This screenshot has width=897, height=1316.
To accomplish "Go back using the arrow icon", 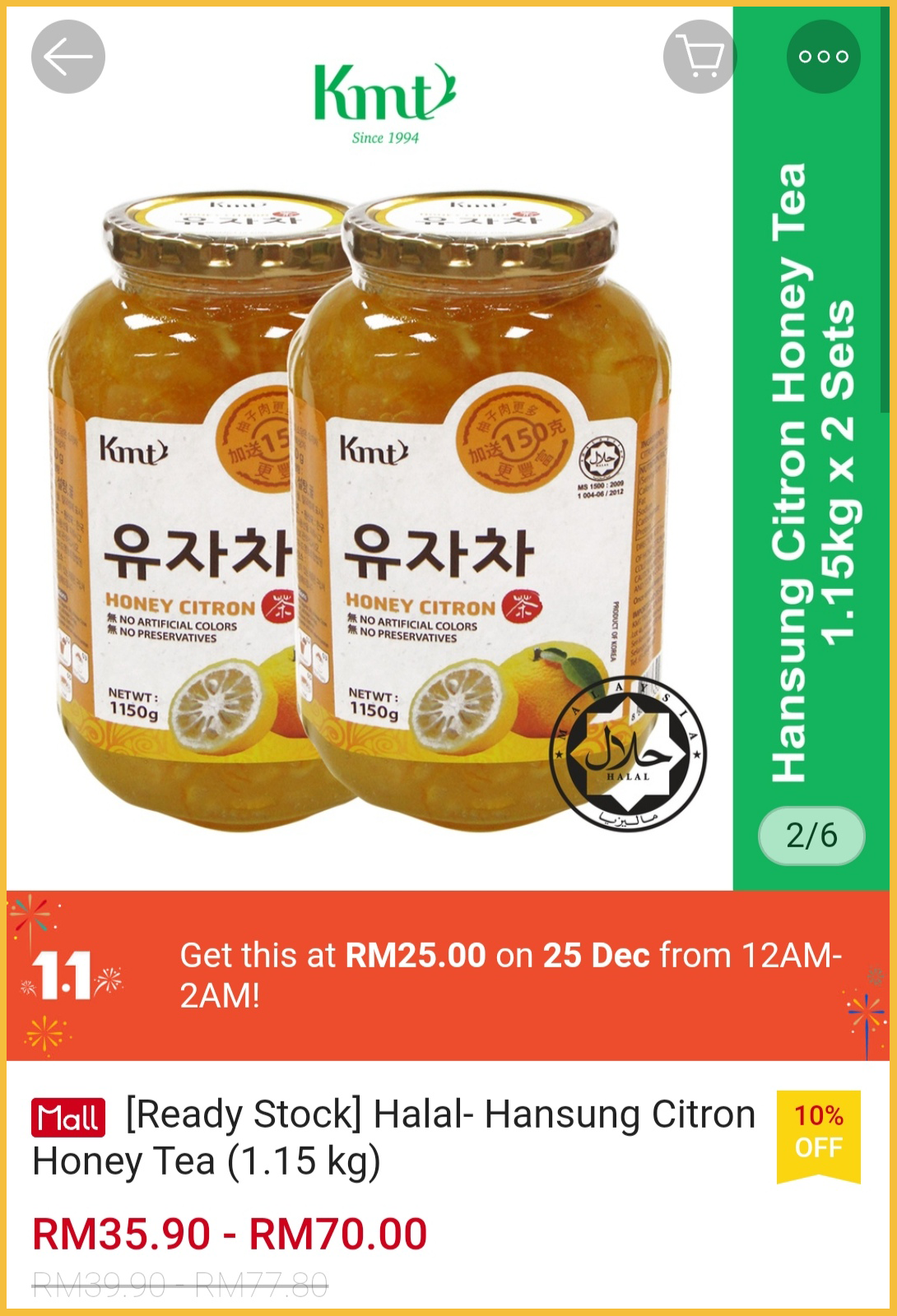I will click(x=68, y=57).
